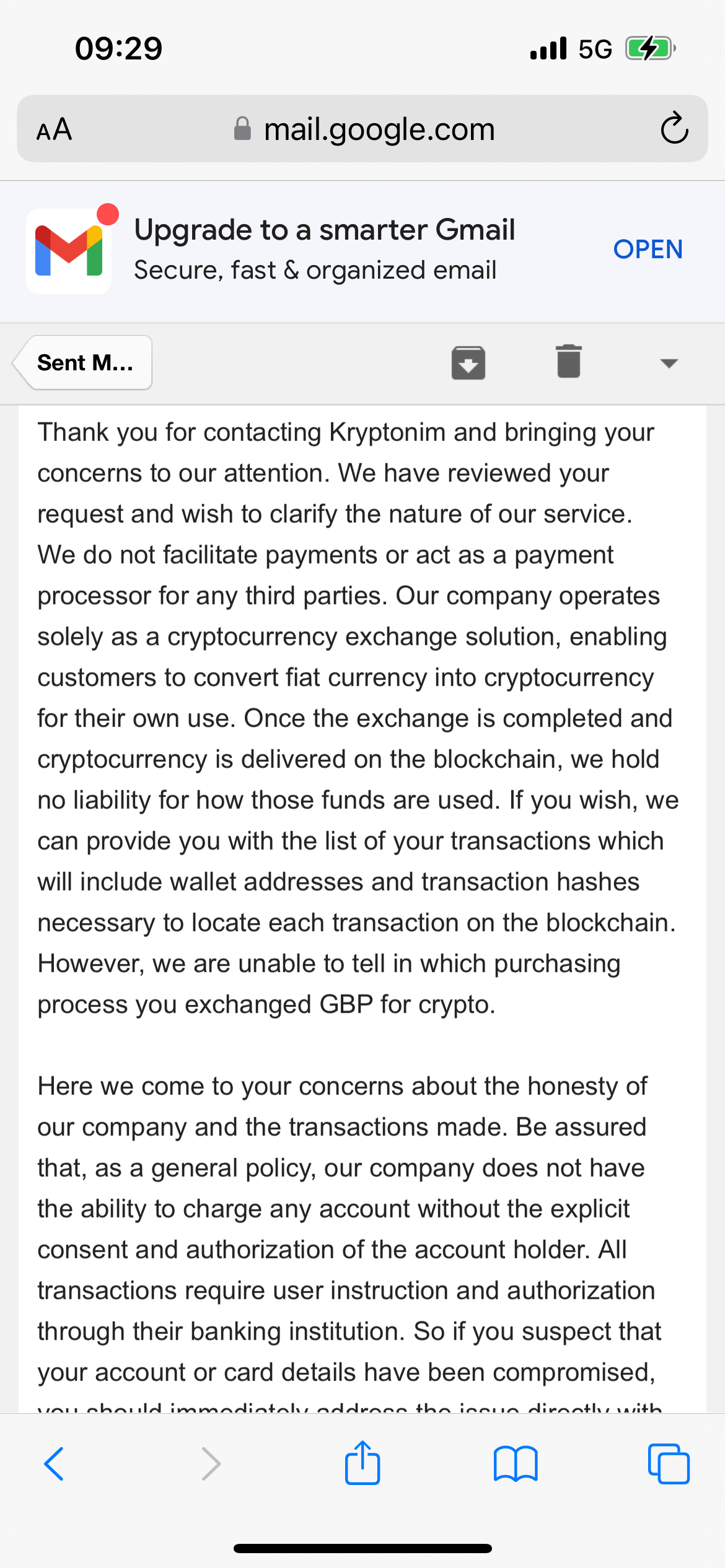Image resolution: width=725 pixels, height=1568 pixels.
Task: Reload the current page
Action: 674,129
